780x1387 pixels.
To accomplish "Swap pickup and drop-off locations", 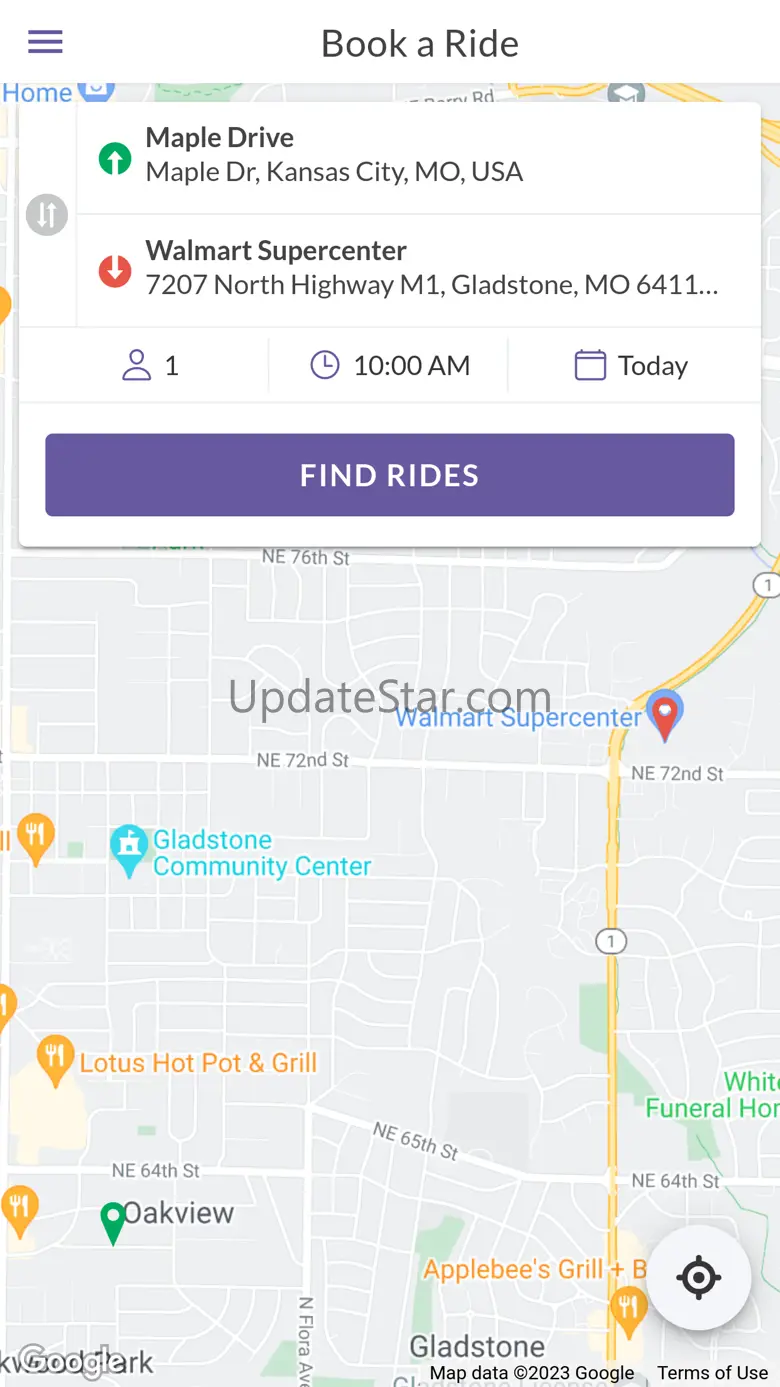I will (x=47, y=215).
